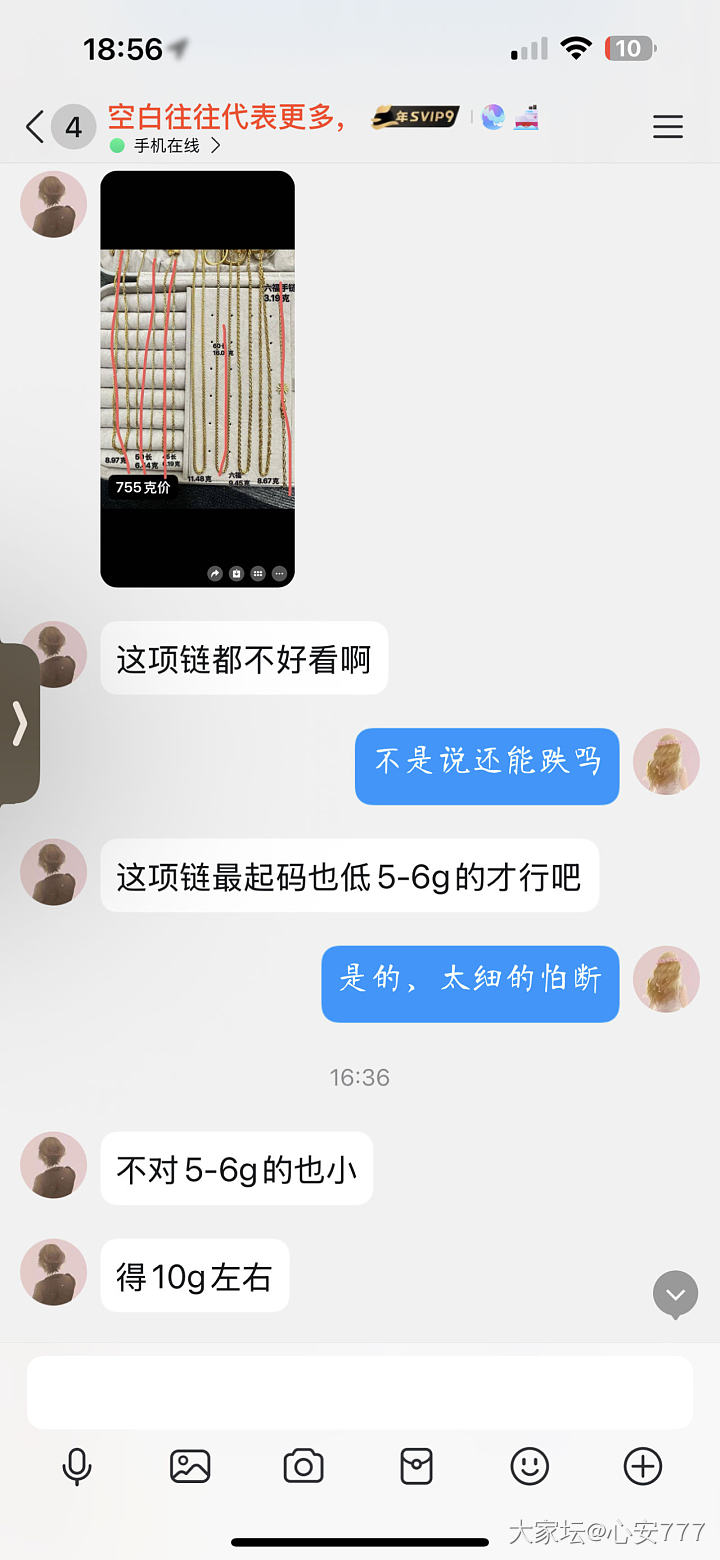Expand the side panel arrow handle

pyautogui.click(x=19, y=723)
